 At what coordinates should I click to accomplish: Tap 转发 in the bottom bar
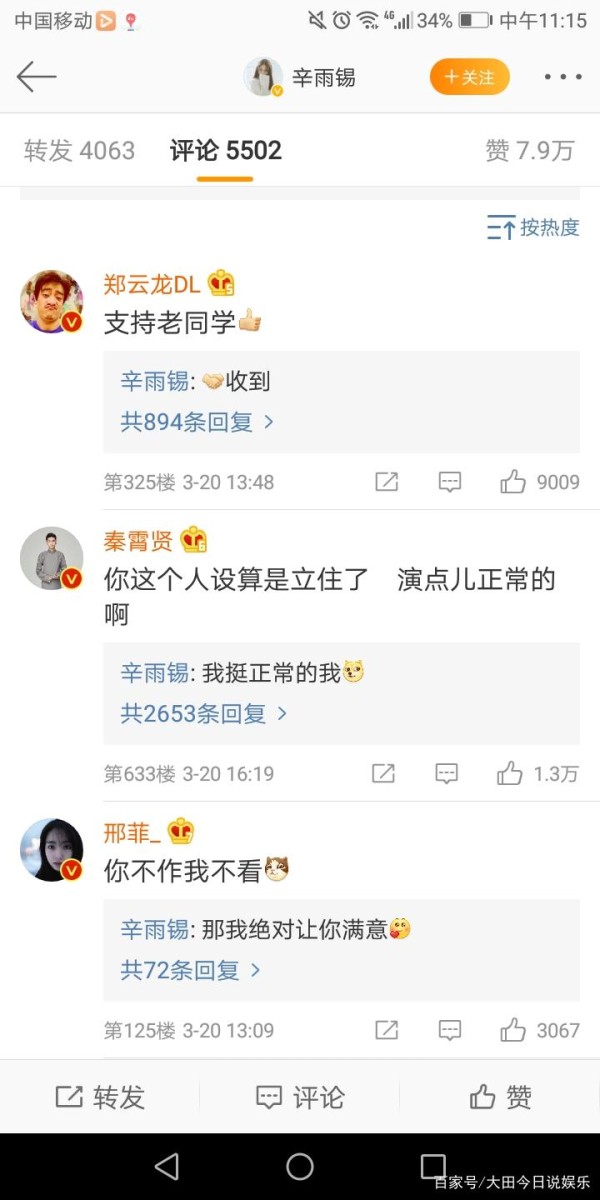(100, 1097)
